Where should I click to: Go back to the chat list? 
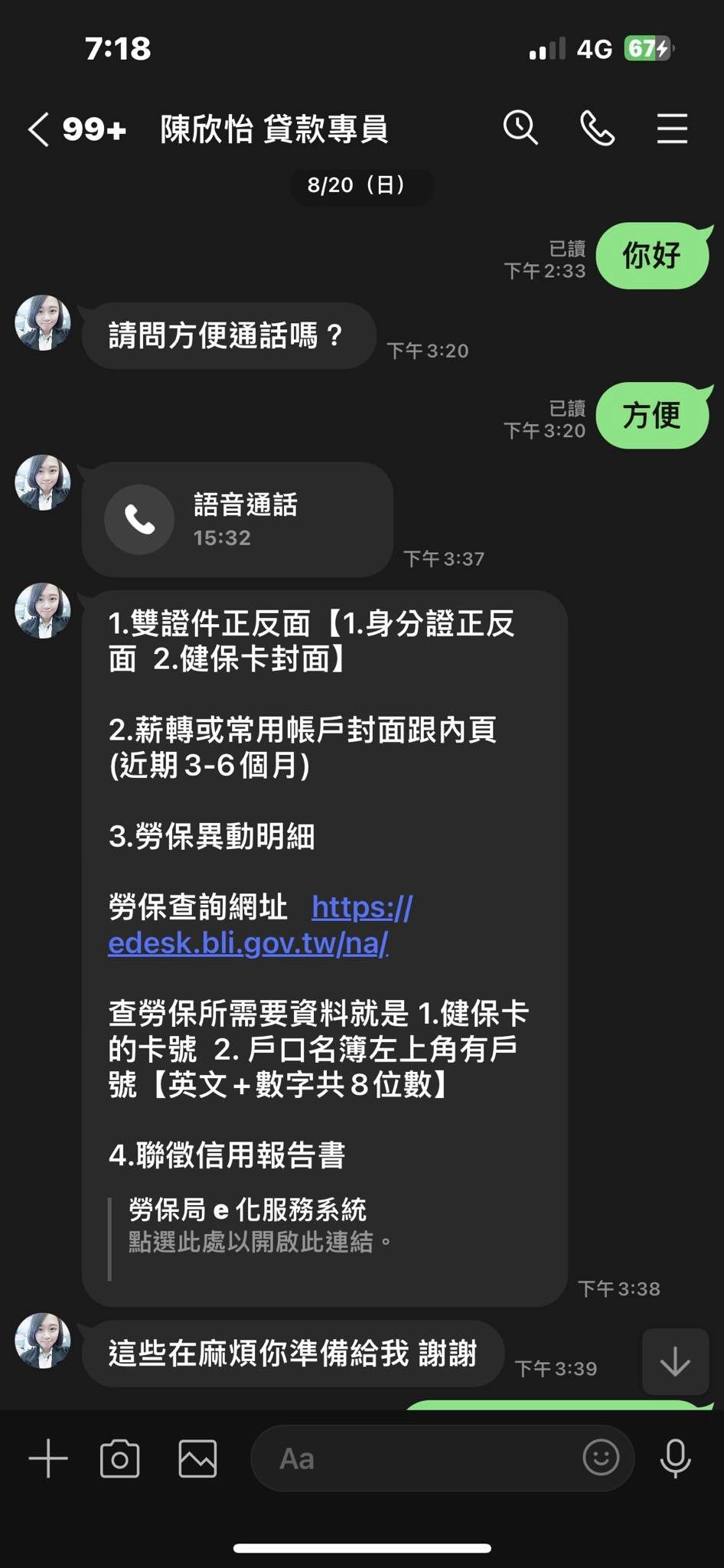click(40, 129)
